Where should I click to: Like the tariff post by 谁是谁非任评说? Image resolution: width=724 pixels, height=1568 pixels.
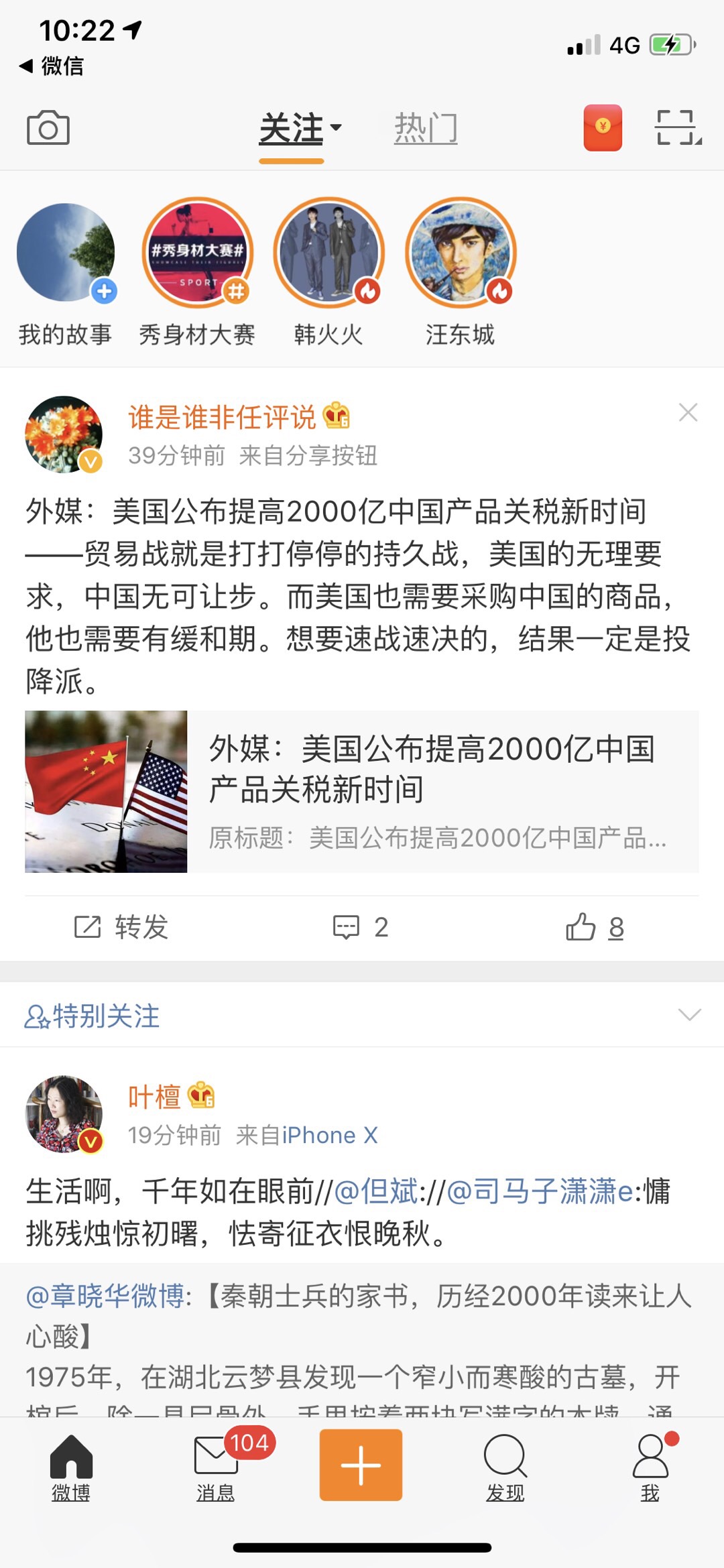[x=595, y=927]
